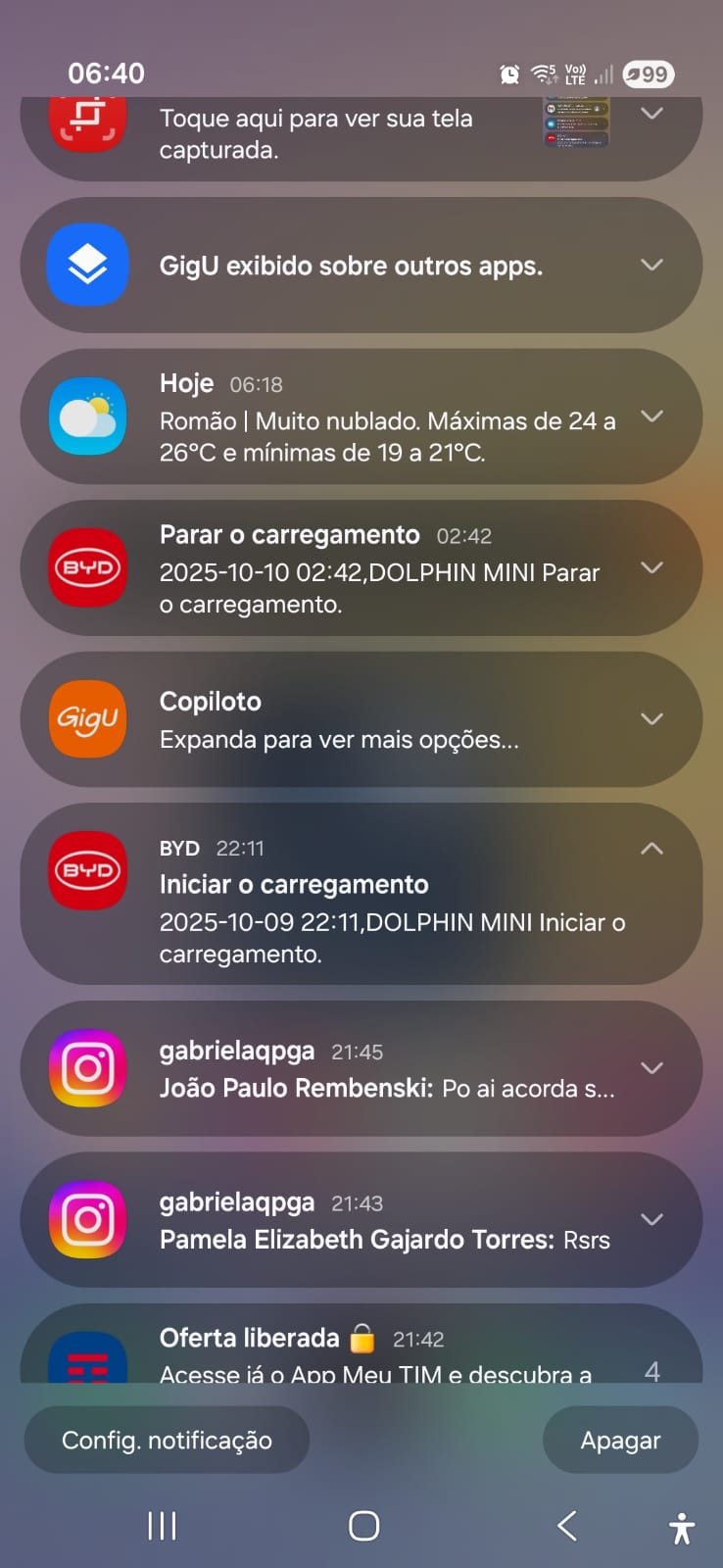Open the accessibility shortcut button
Screen dimensions: 723x1568
click(682, 1528)
